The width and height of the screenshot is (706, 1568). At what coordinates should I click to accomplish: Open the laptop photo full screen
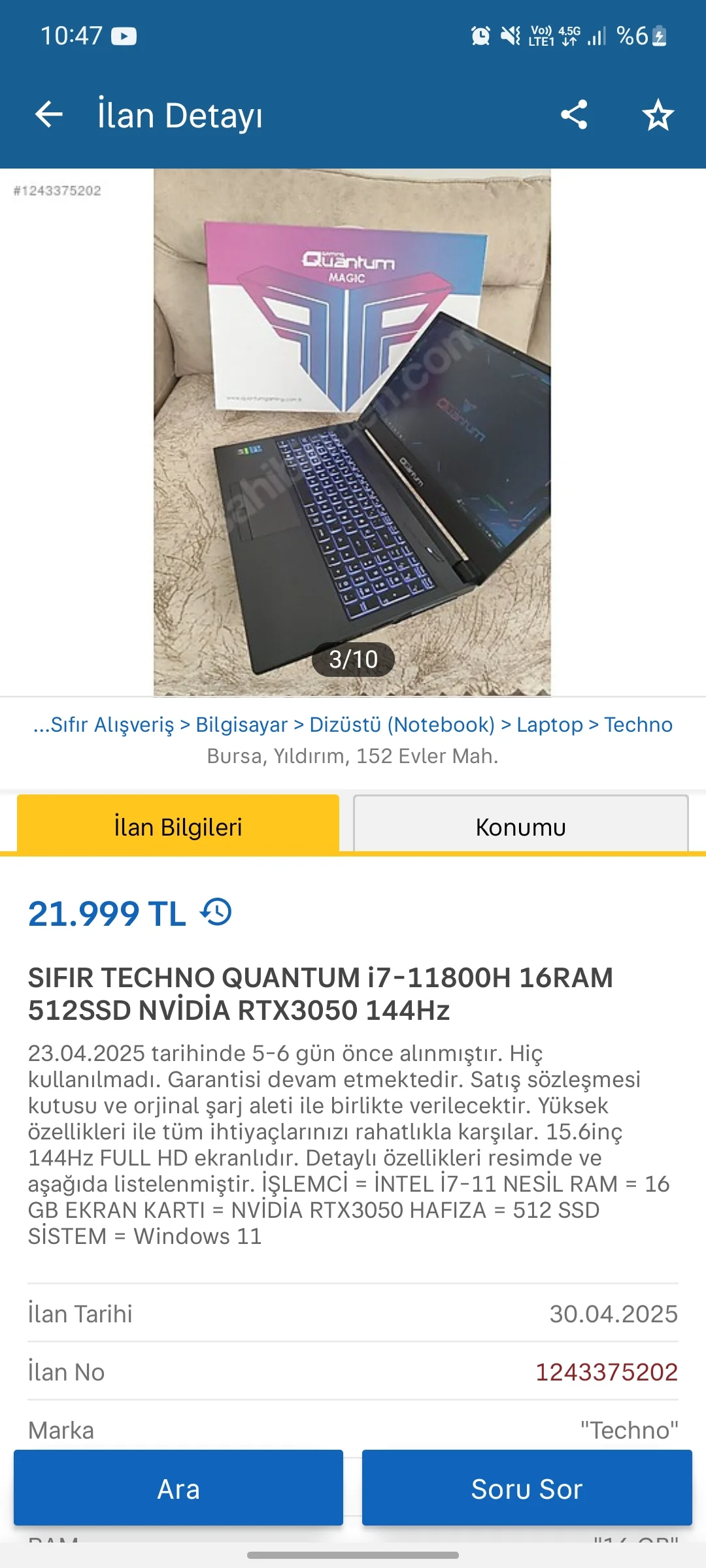352,431
